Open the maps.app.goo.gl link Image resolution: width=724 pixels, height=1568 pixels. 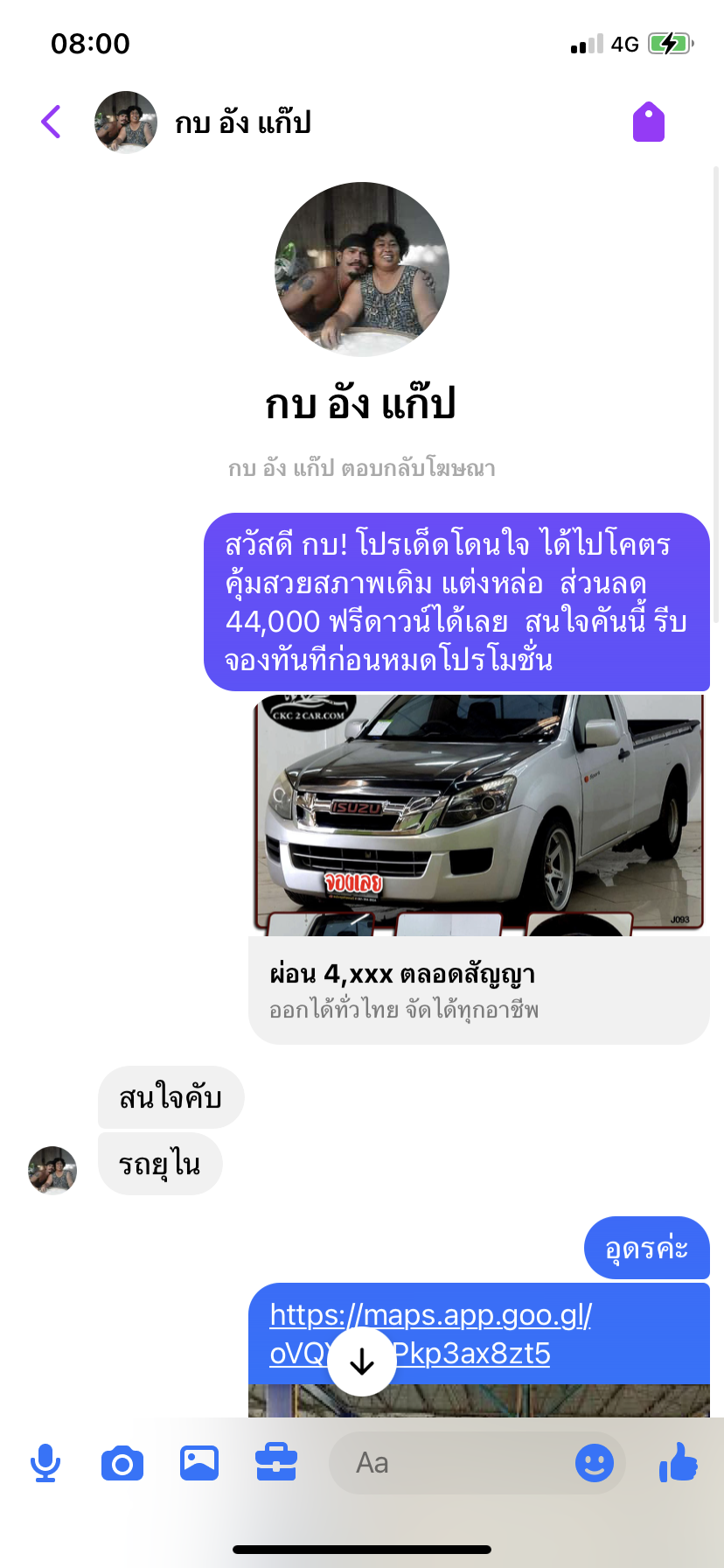coord(431,1333)
